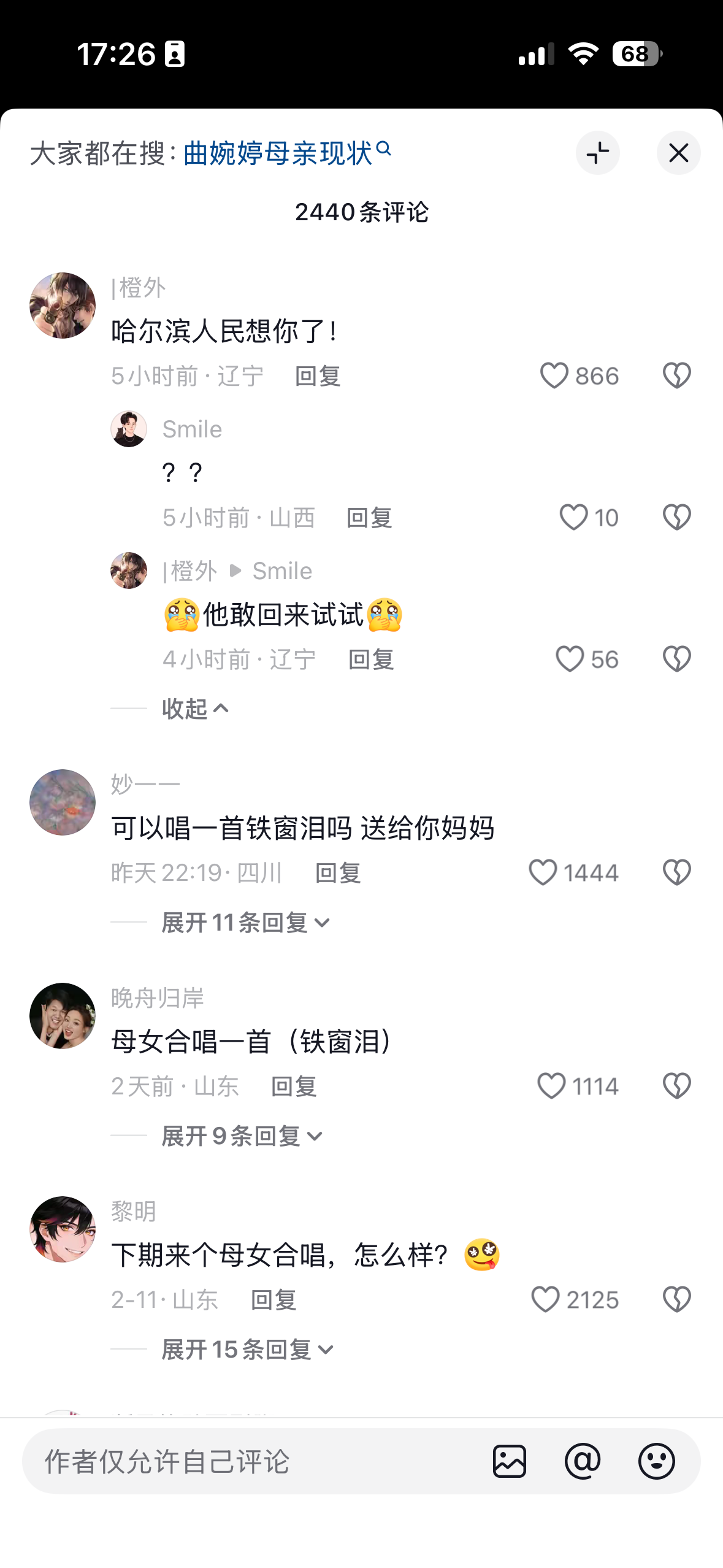Image resolution: width=723 pixels, height=1568 pixels.
Task: Tap the @ mention icon
Action: point(583,1461)
